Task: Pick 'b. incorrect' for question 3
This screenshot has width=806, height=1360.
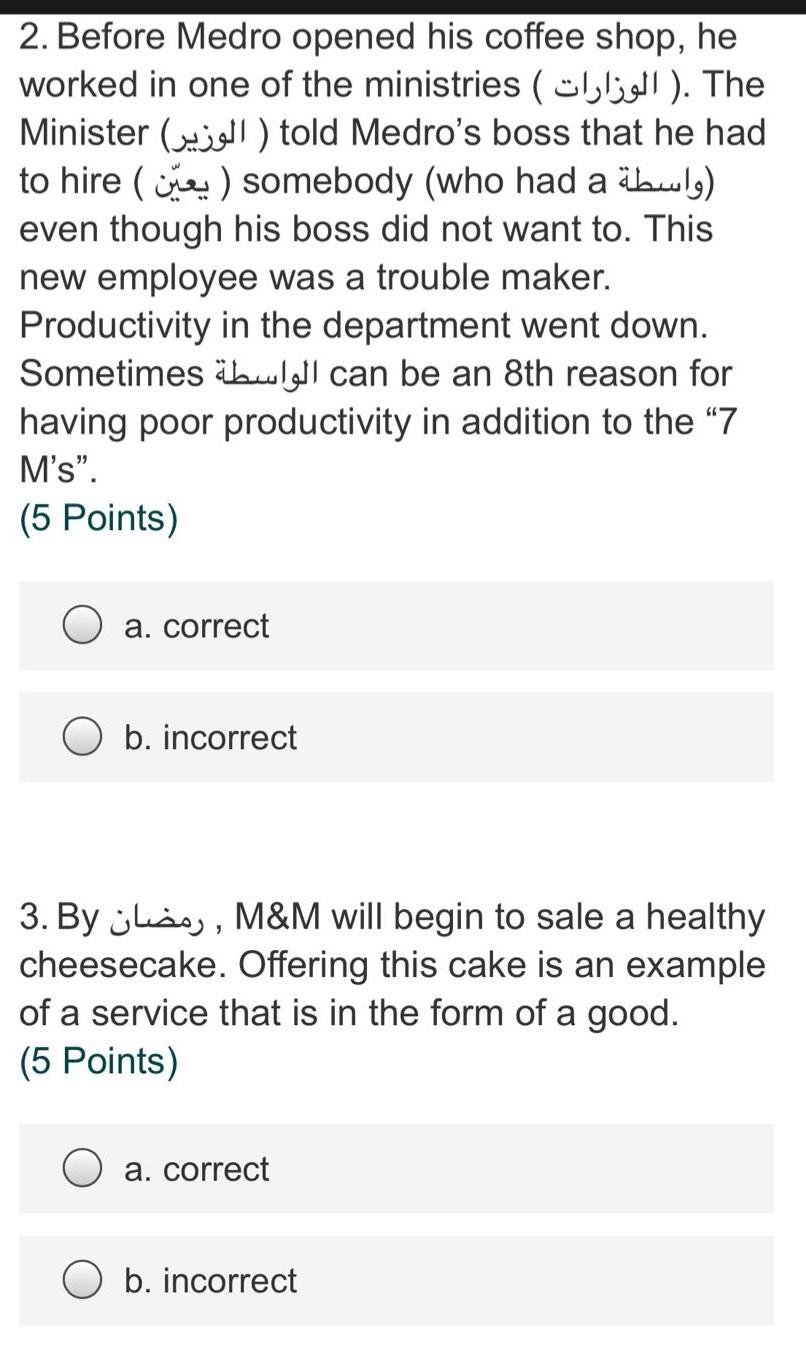Action: (x=82, y=1281)
